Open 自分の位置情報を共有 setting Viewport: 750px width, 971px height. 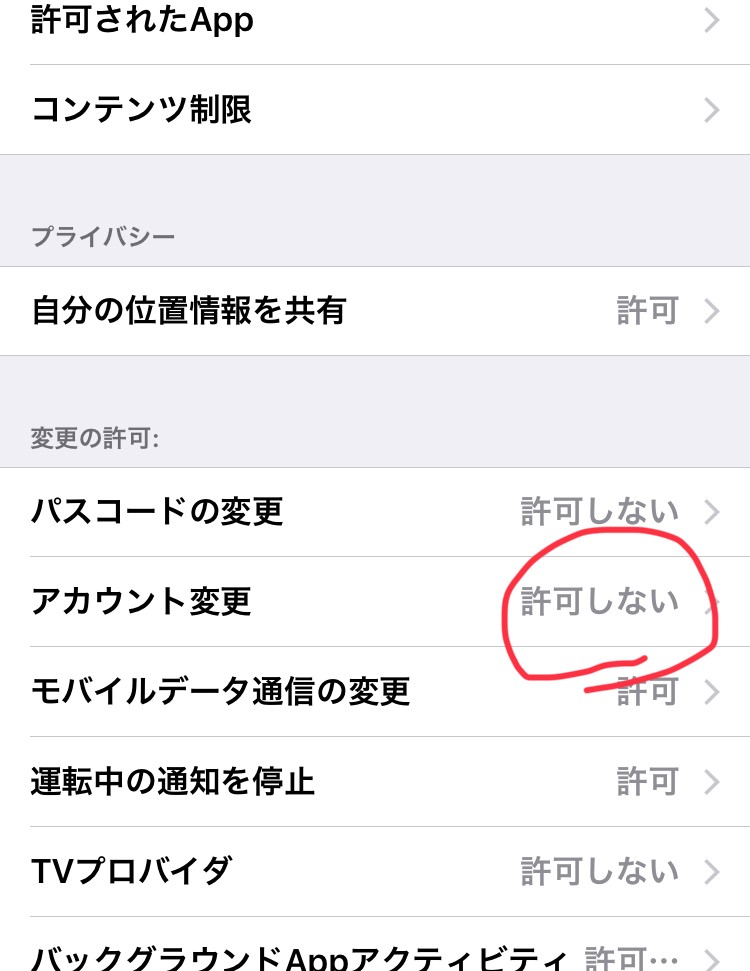pos(375,311)
